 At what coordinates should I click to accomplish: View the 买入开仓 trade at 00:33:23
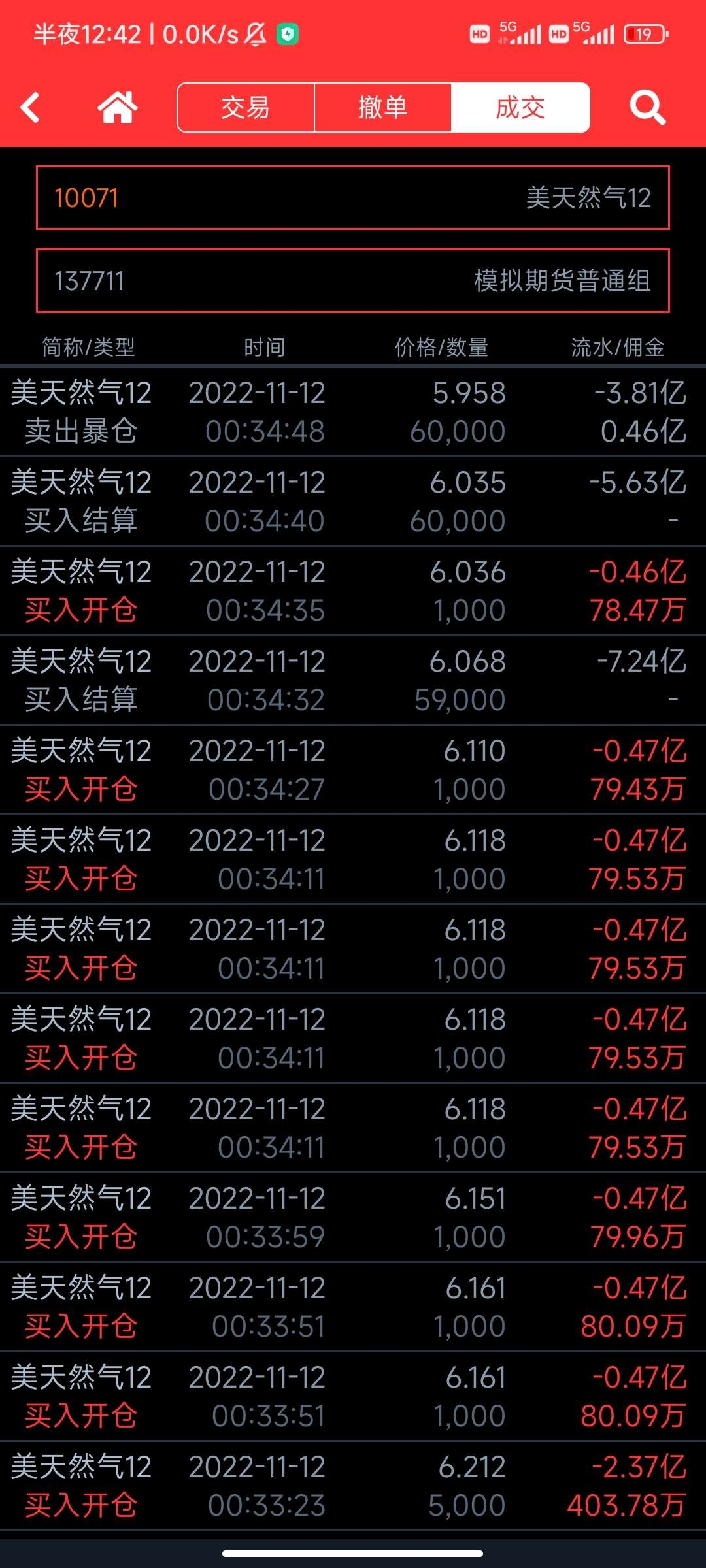click(x=353, y=1486)
